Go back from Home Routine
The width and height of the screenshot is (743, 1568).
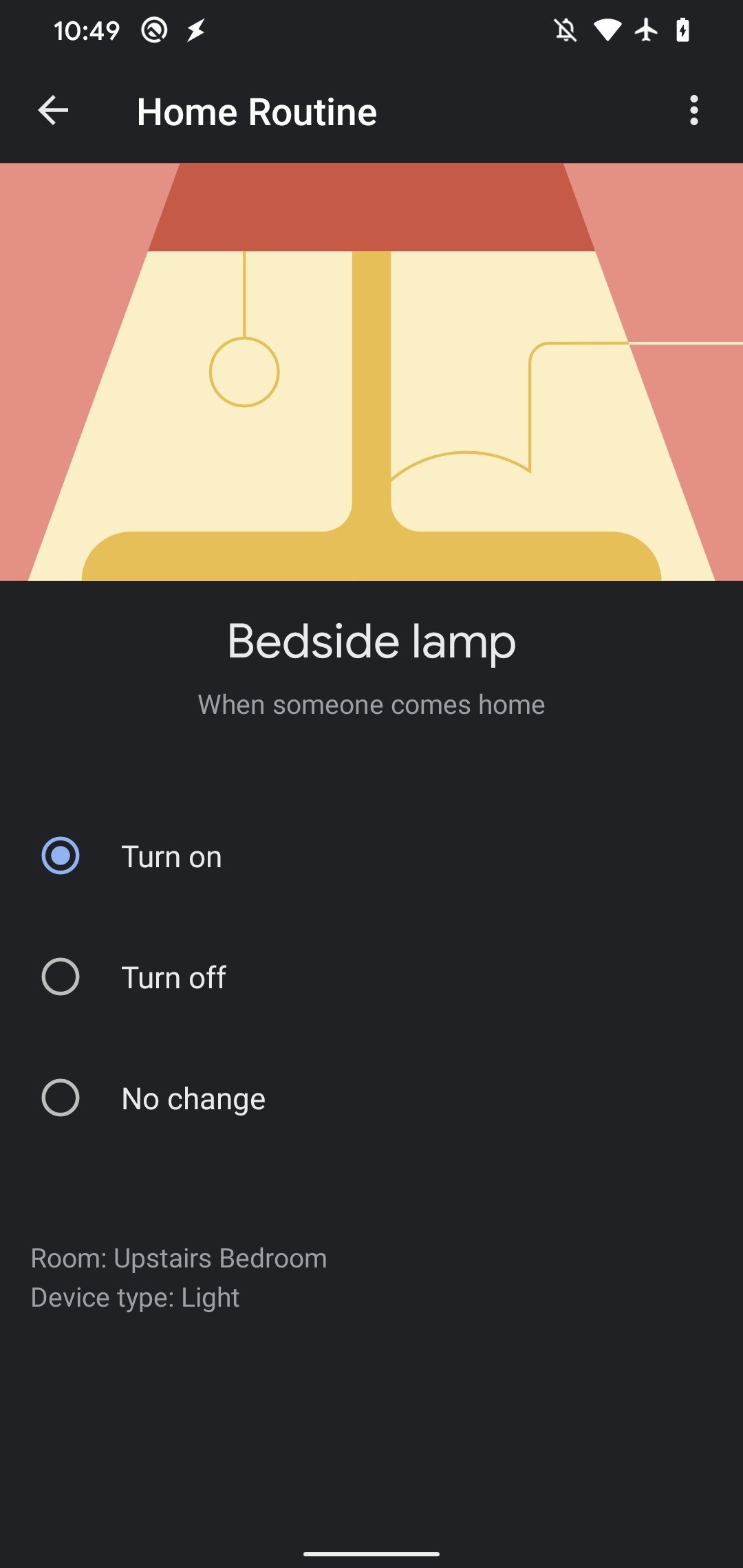click(x=53, y=111)
